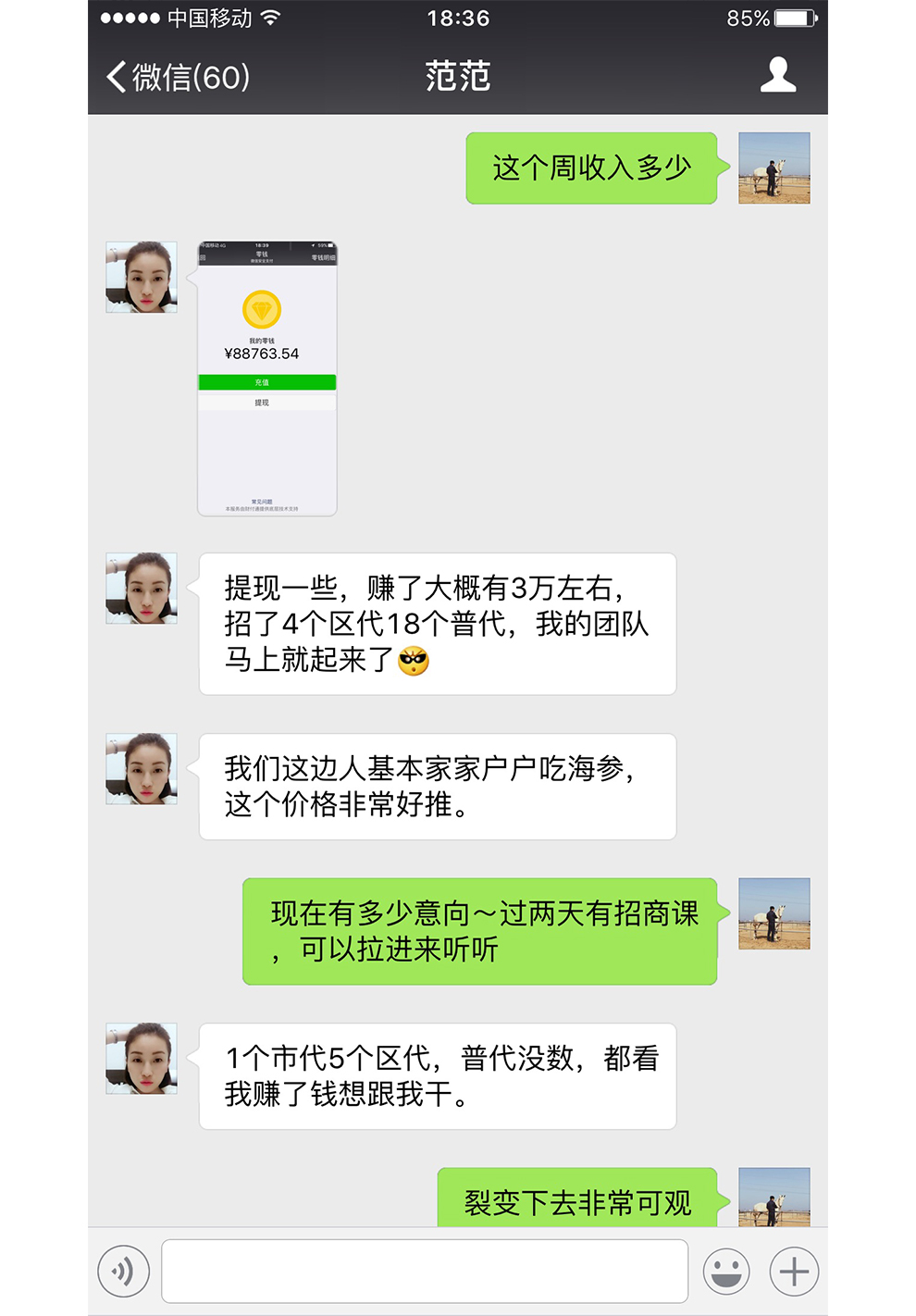Open the ¥88763.54 balance screenshot image

(266, 379)
